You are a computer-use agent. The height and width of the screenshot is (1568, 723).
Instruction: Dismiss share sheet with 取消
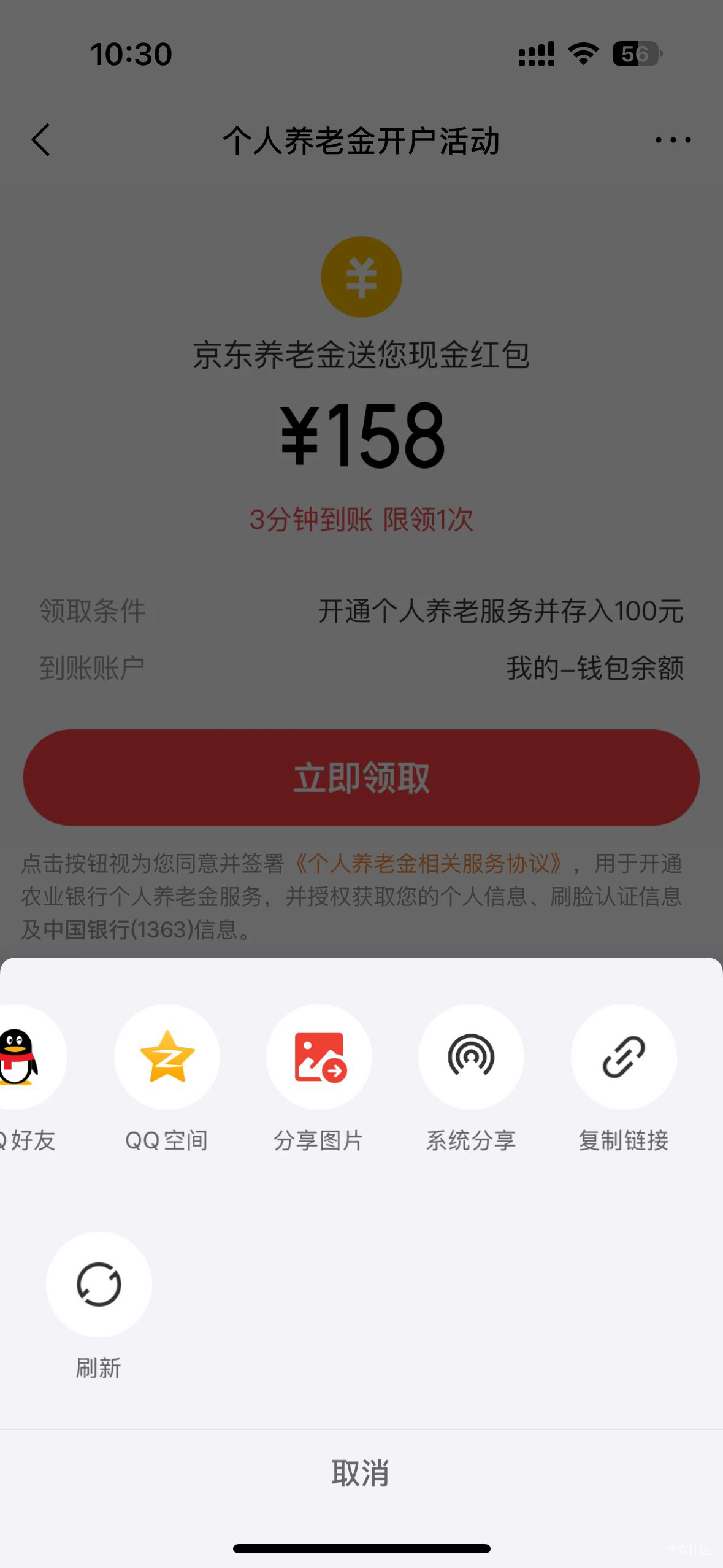click(x=361, y=1474)
